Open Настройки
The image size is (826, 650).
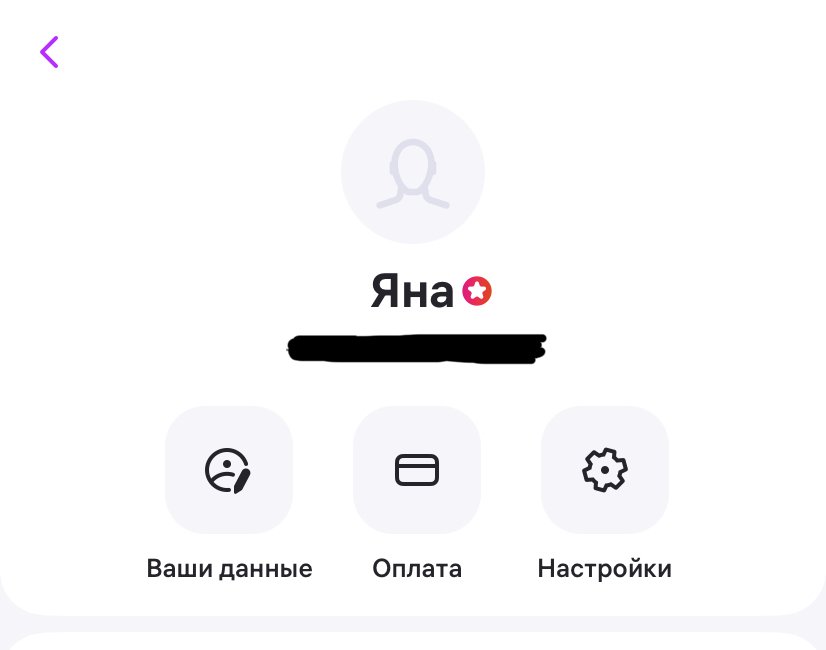(605, 470)
